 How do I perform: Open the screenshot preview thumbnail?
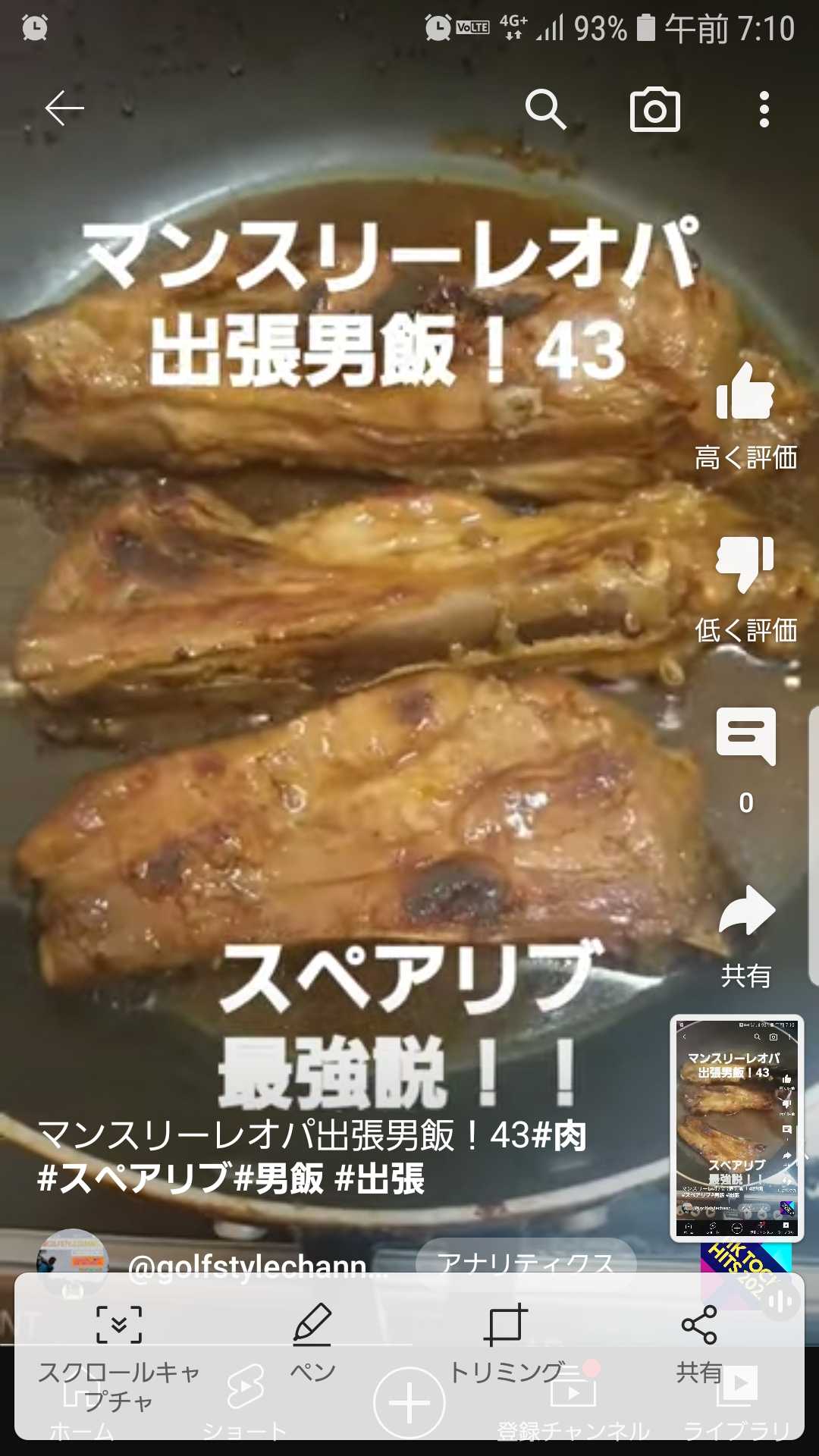pyautogui.click(x=736, y=1128)
